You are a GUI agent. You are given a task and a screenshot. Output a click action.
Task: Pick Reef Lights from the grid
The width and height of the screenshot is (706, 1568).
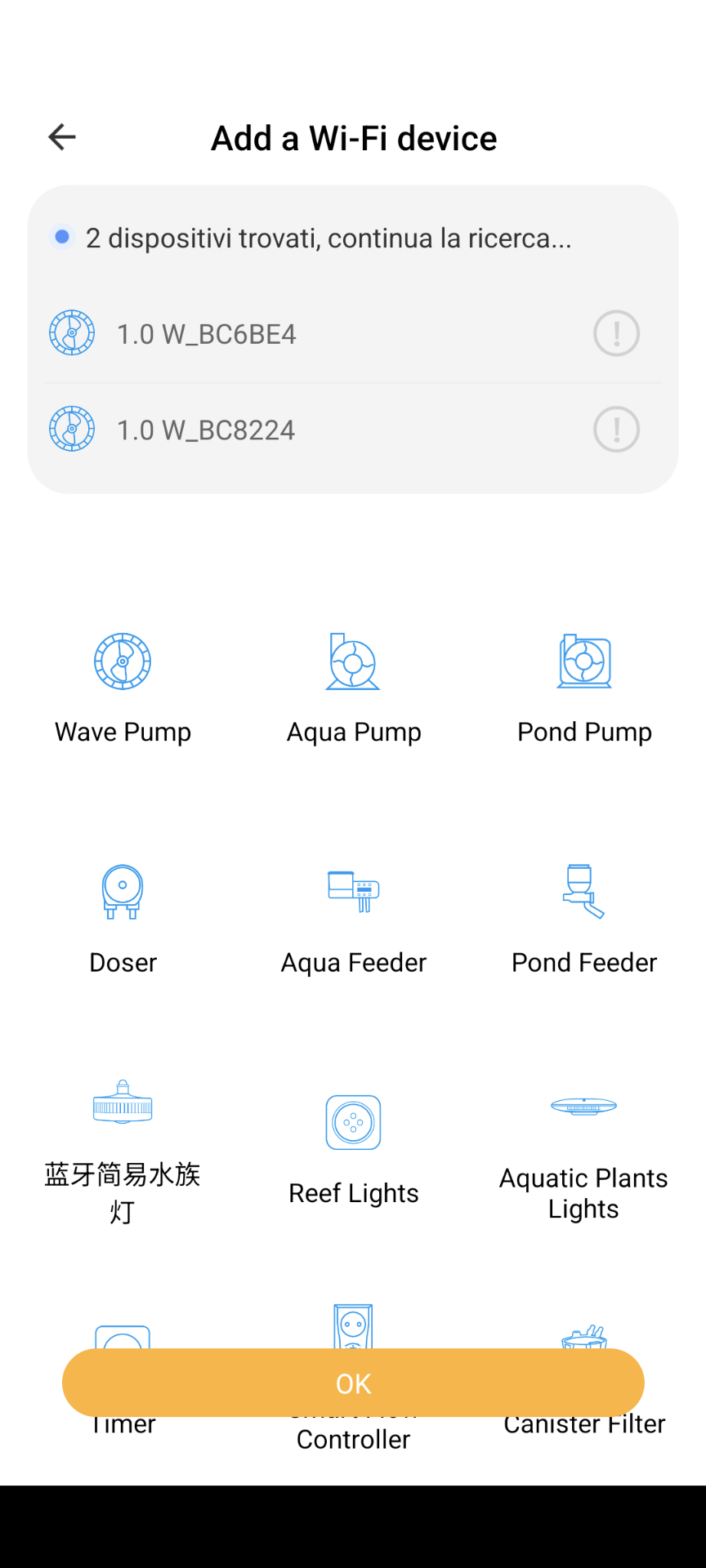[353, 1151]
